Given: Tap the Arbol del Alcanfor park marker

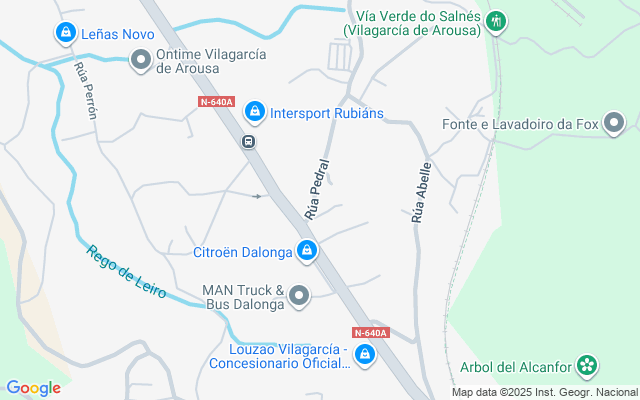Looking at the screenshot, I should [589, 365].
